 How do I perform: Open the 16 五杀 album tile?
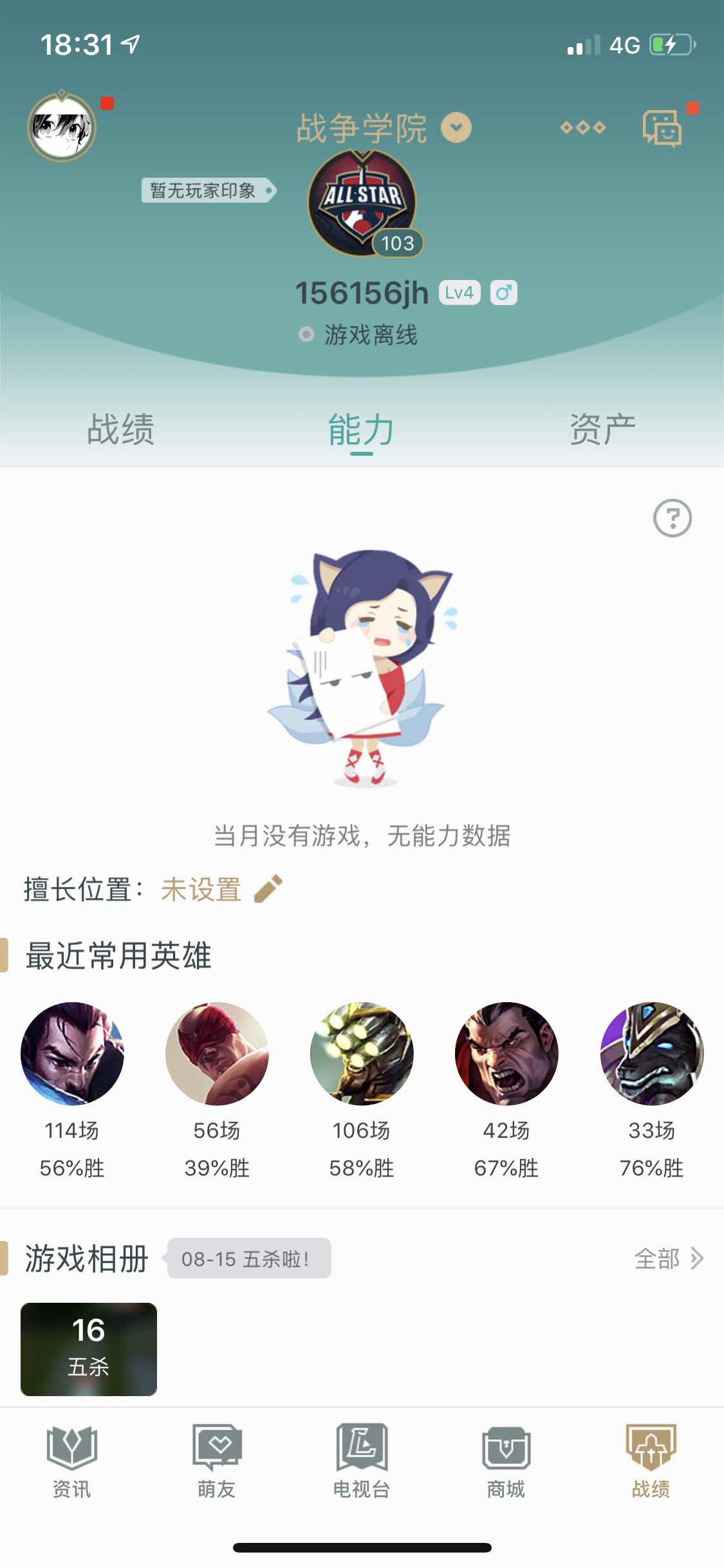[x=89, y=1349]
